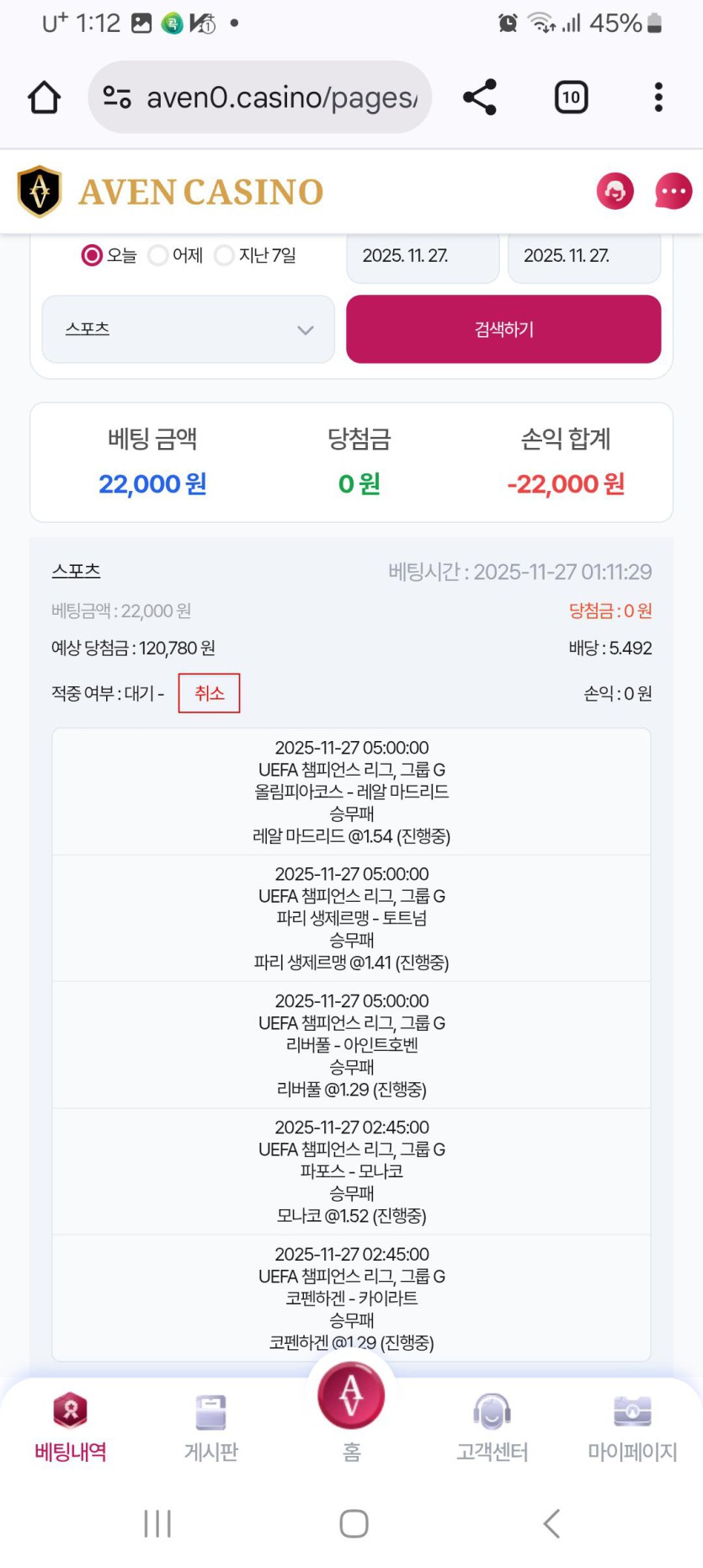Share this page
The height and width of the screenshot is (1568, 703).
(x=480, y=98)
